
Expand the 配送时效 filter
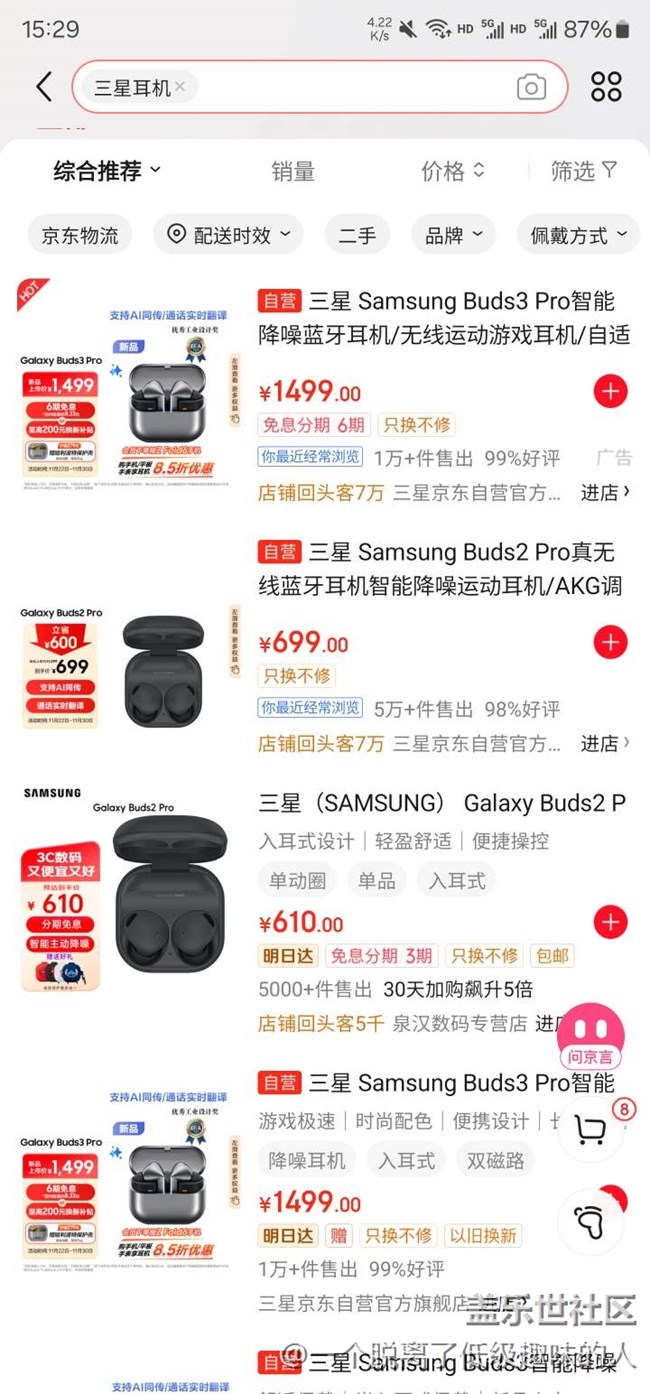231,235
